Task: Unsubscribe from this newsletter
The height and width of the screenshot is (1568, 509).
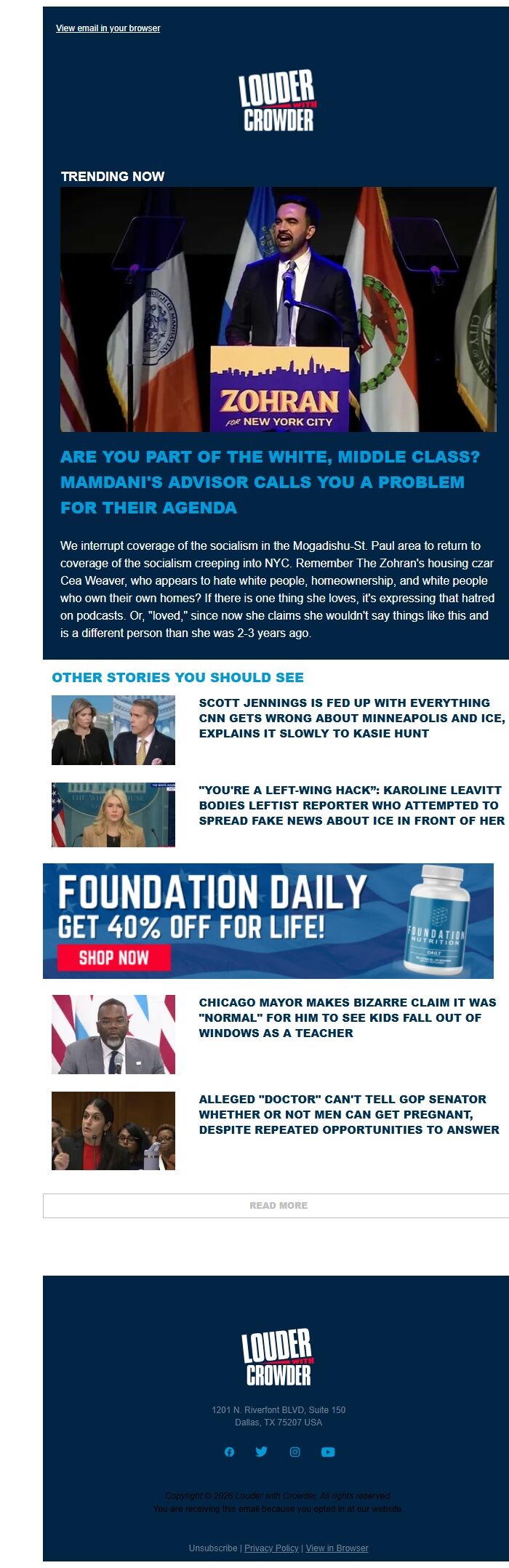Action: (x=212, y=1548)
